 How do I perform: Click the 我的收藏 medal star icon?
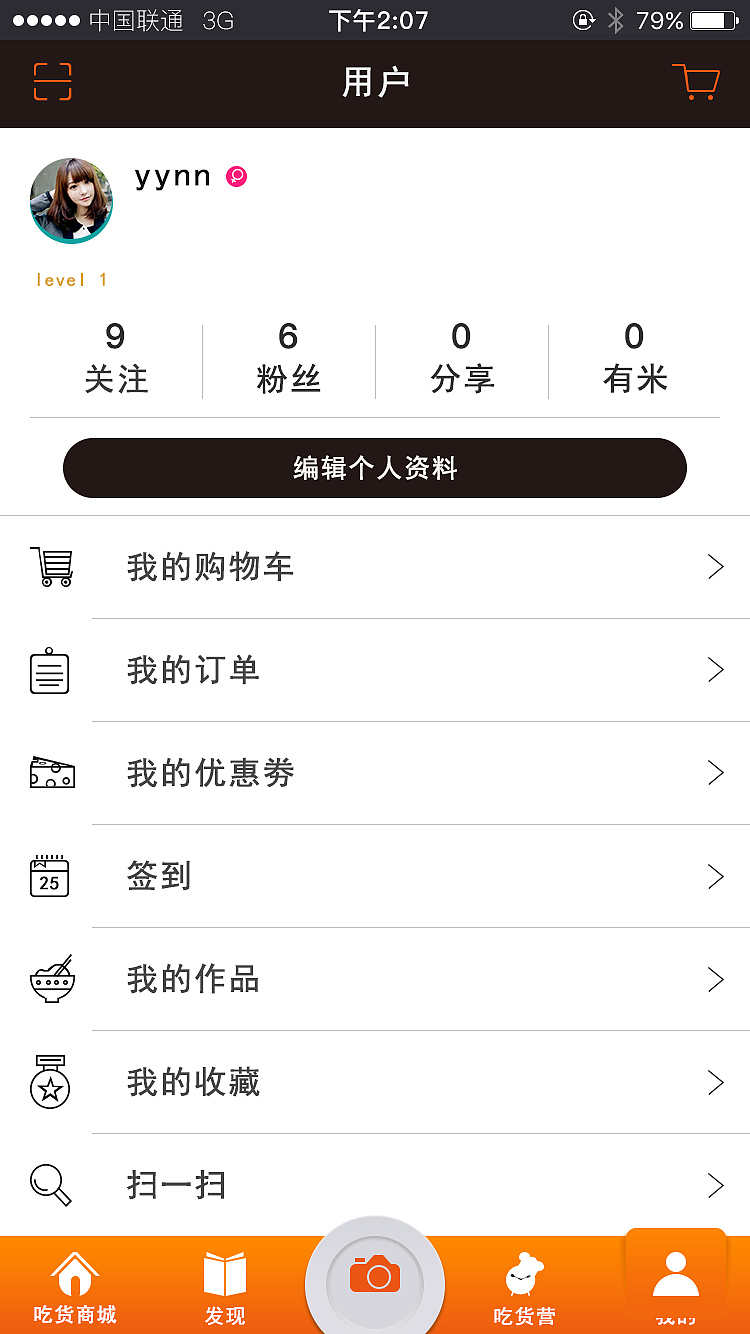click(51, 1083)
